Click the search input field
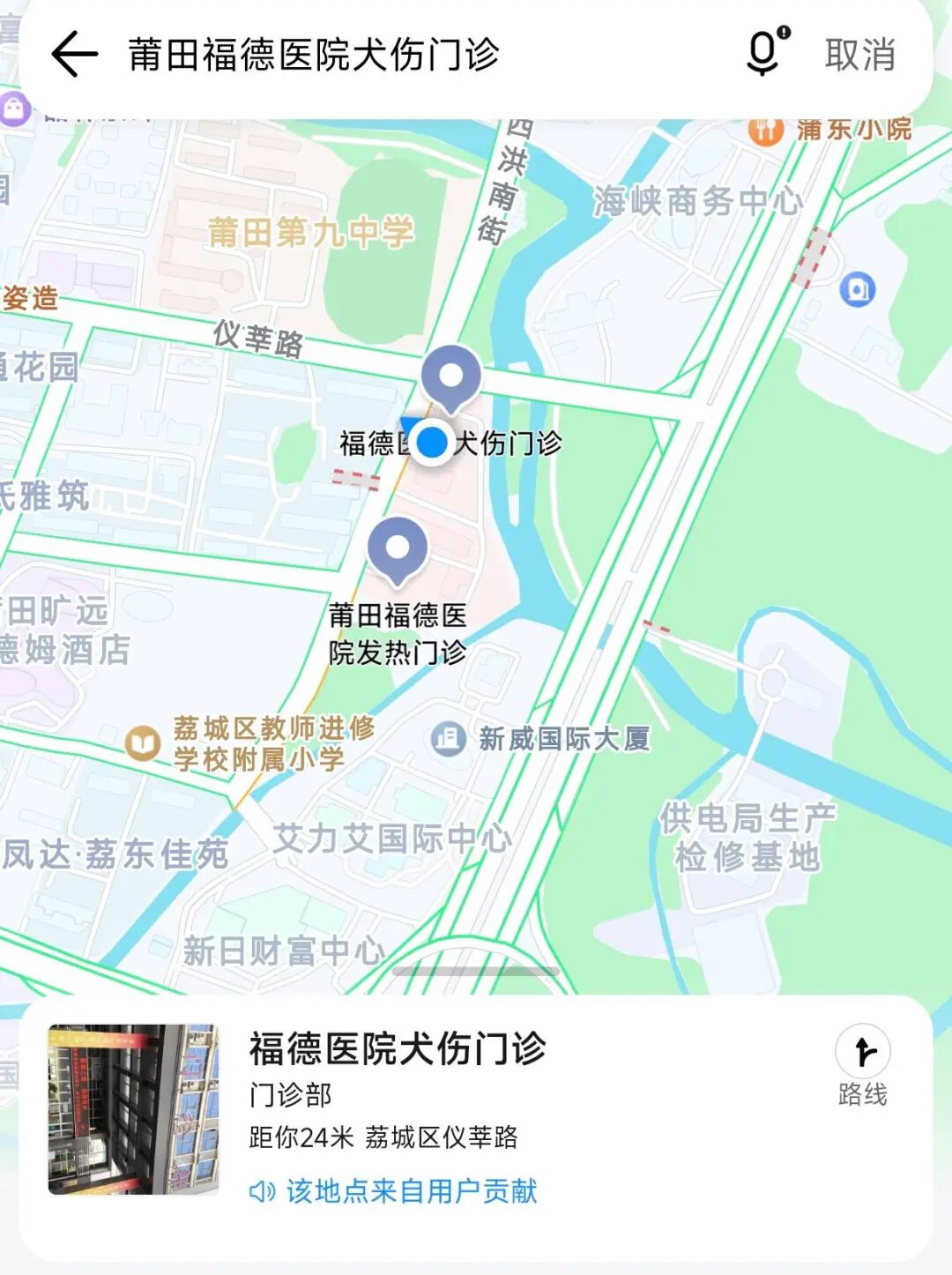 [x=353, y=55]
